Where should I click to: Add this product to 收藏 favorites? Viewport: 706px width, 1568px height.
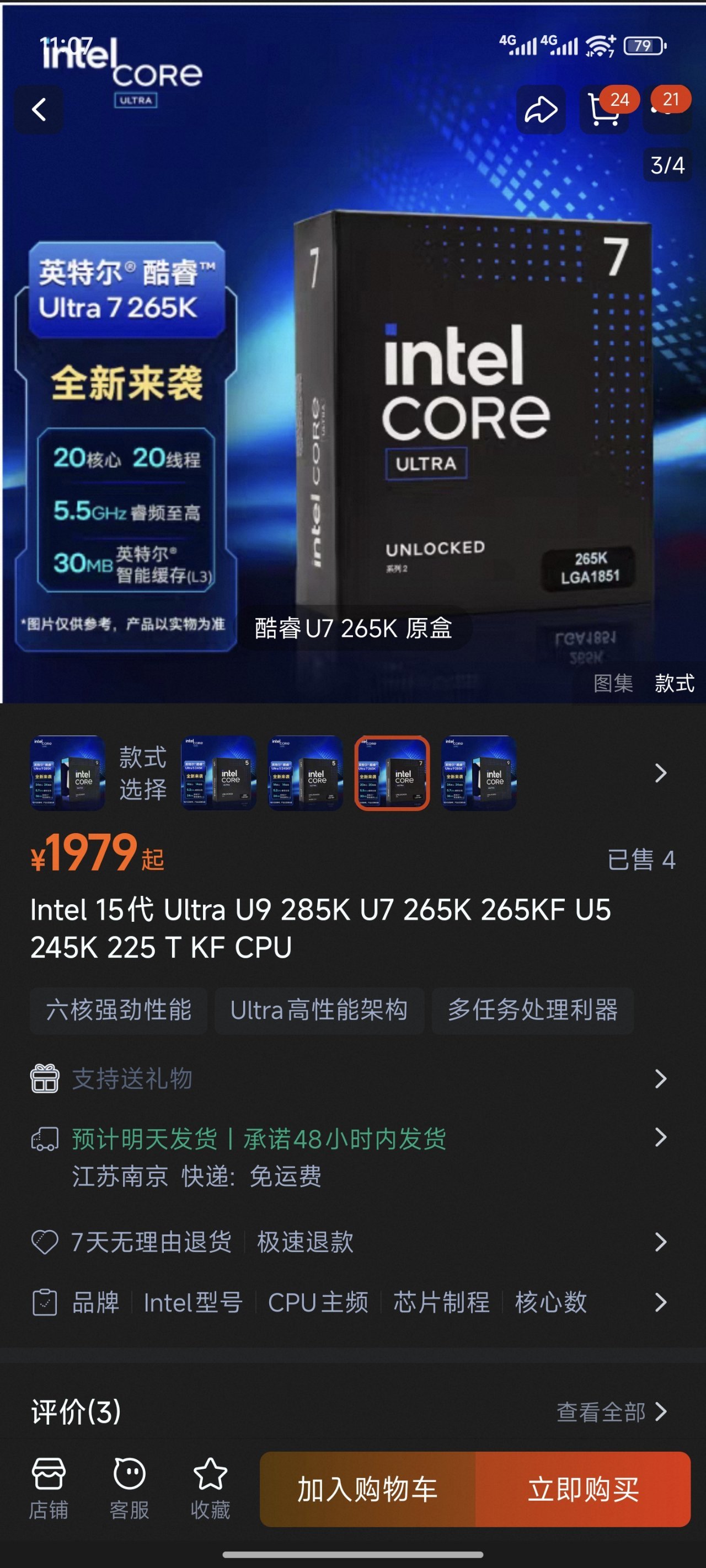pyautogui.click(x=210, y=1489)
